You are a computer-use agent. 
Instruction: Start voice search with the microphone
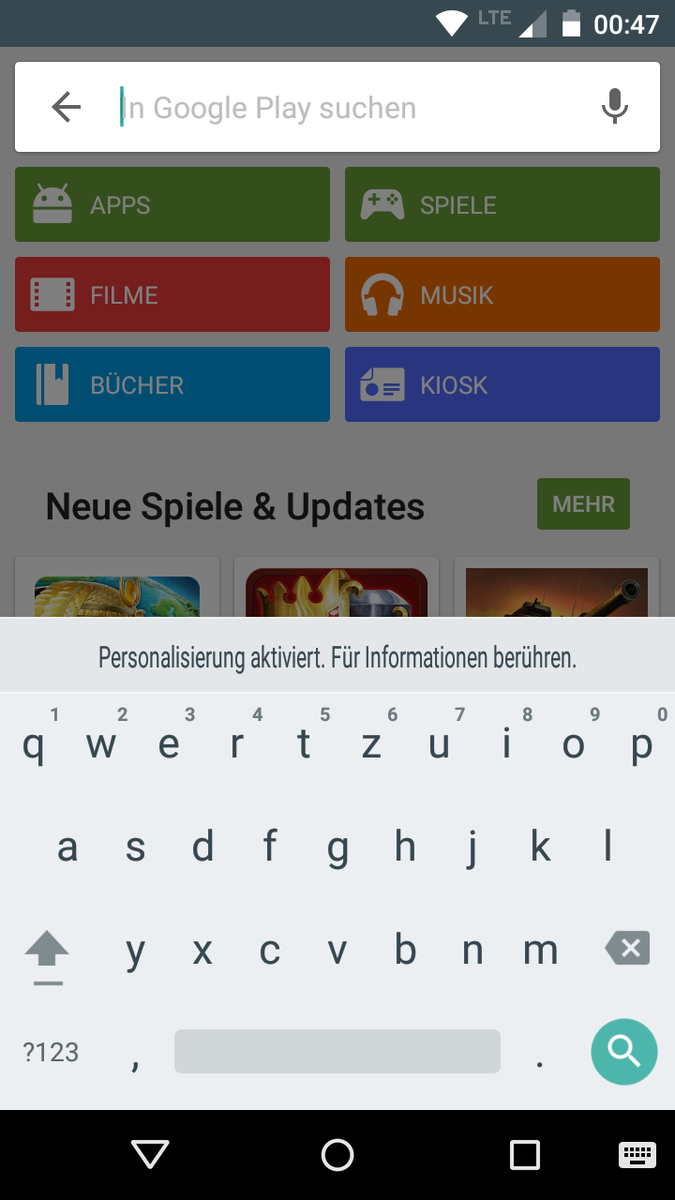[614, 107]
